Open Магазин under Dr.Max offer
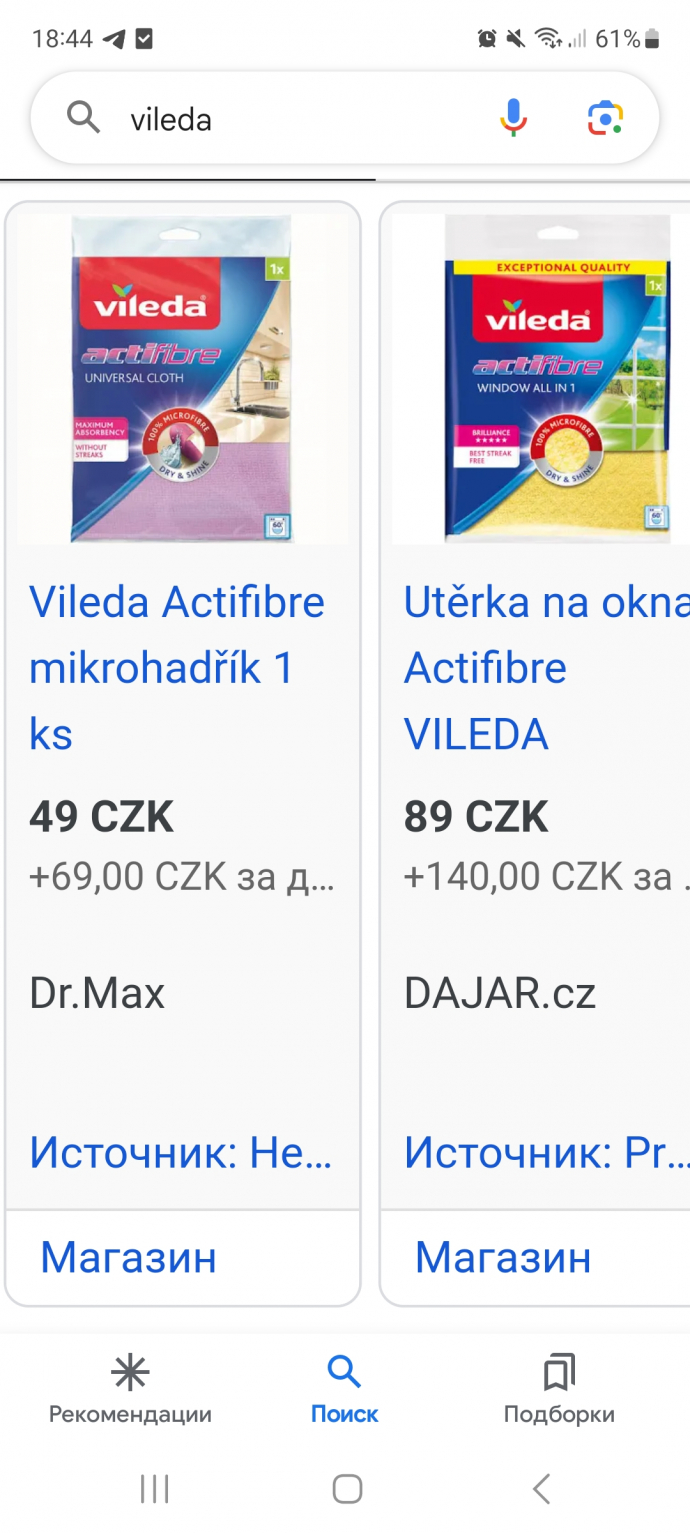This screenshot has width=690, height=1533. click(128, 1257)
